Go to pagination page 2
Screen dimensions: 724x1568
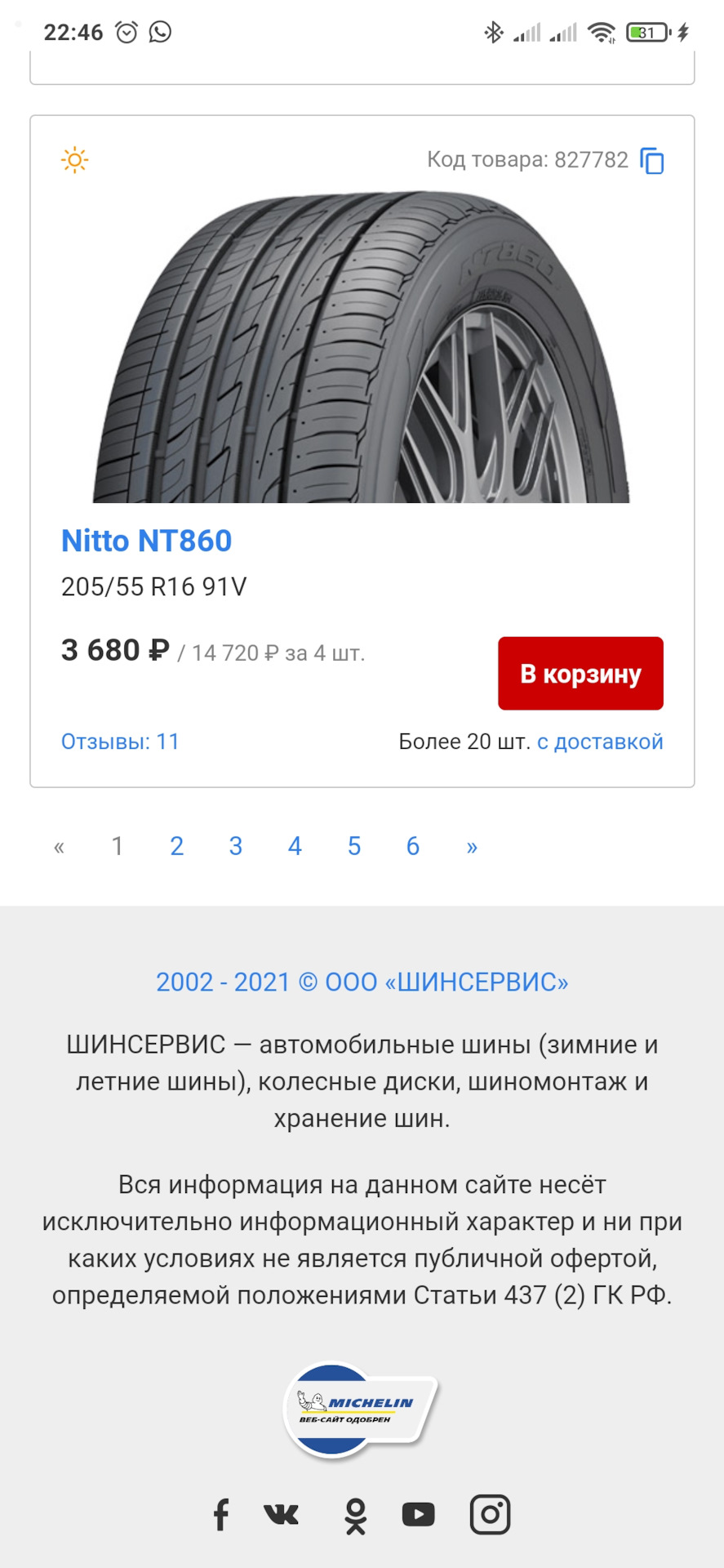tap(177, 846)
